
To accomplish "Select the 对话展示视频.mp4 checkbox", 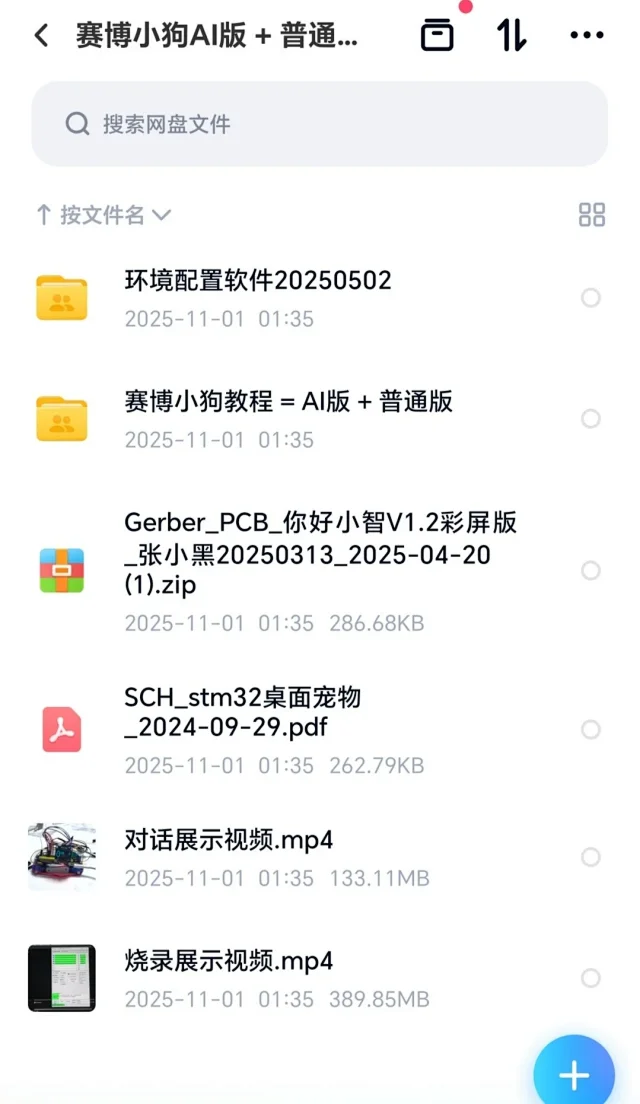I will 591,857.
